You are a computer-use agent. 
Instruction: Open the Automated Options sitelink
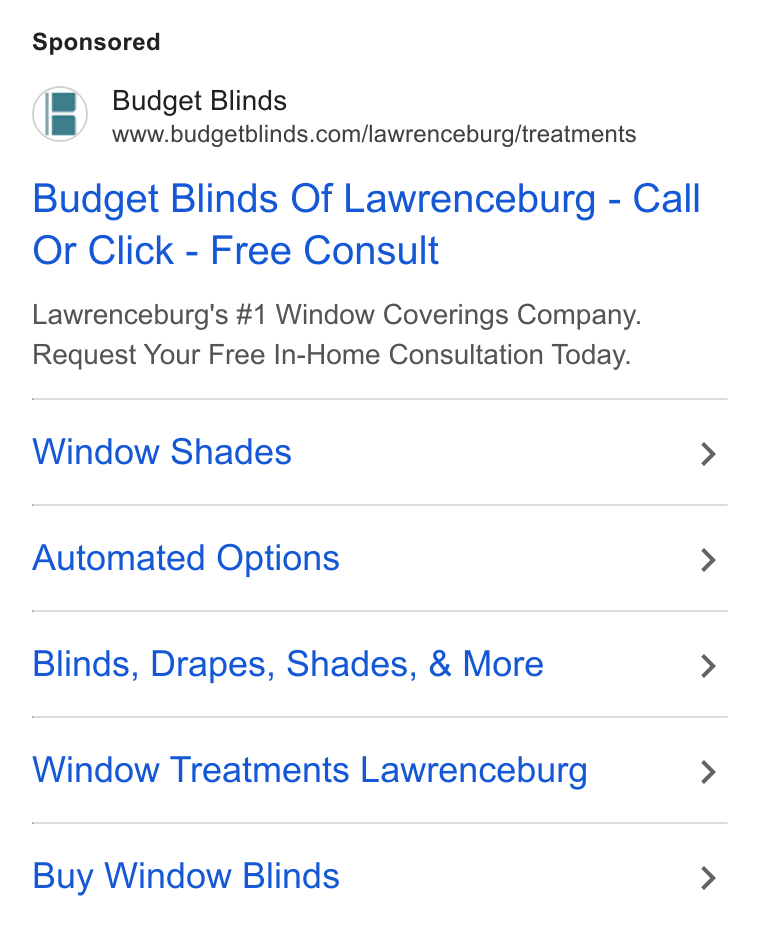(379, 558)
